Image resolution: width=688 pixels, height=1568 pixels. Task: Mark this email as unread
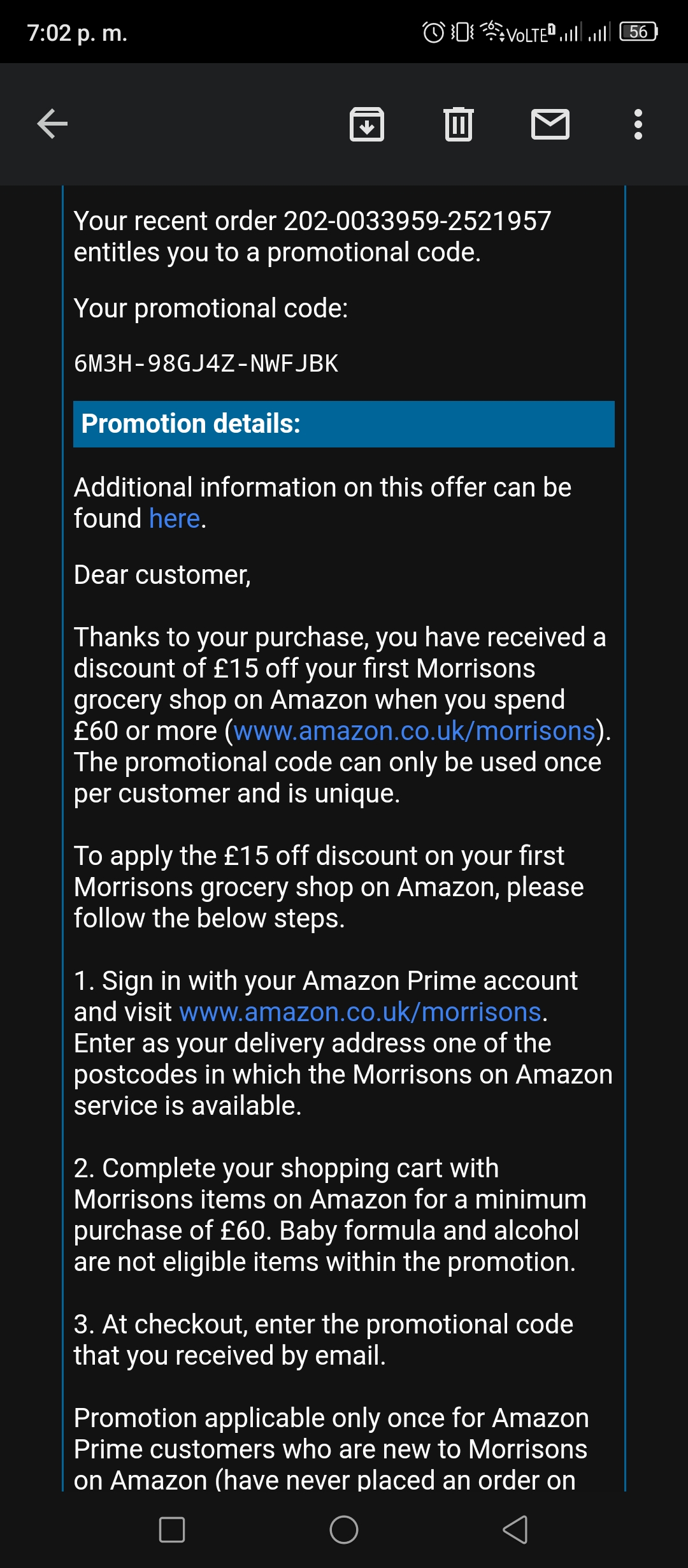550,124
